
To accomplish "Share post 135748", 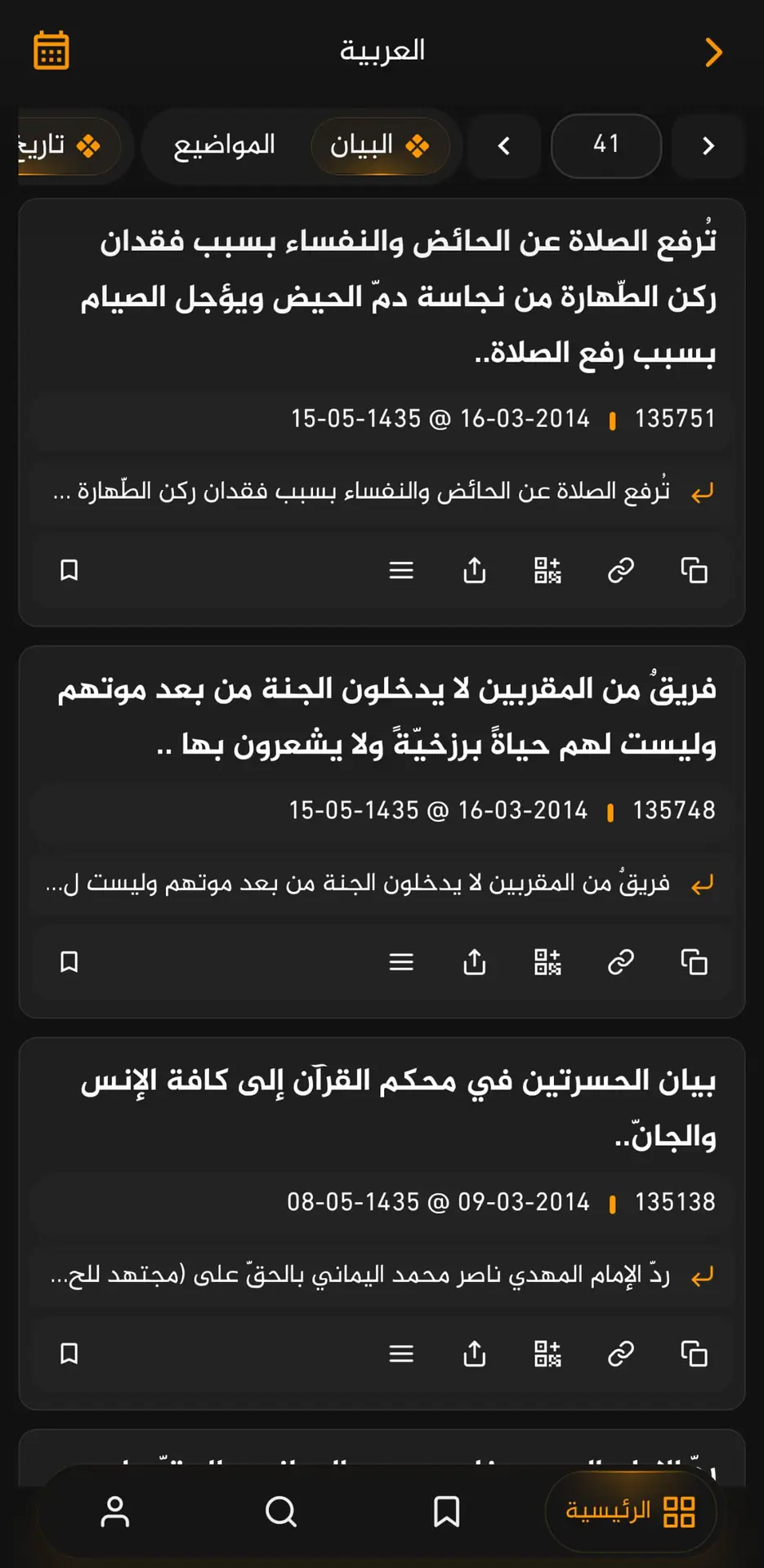I will [x=474, y=962].
